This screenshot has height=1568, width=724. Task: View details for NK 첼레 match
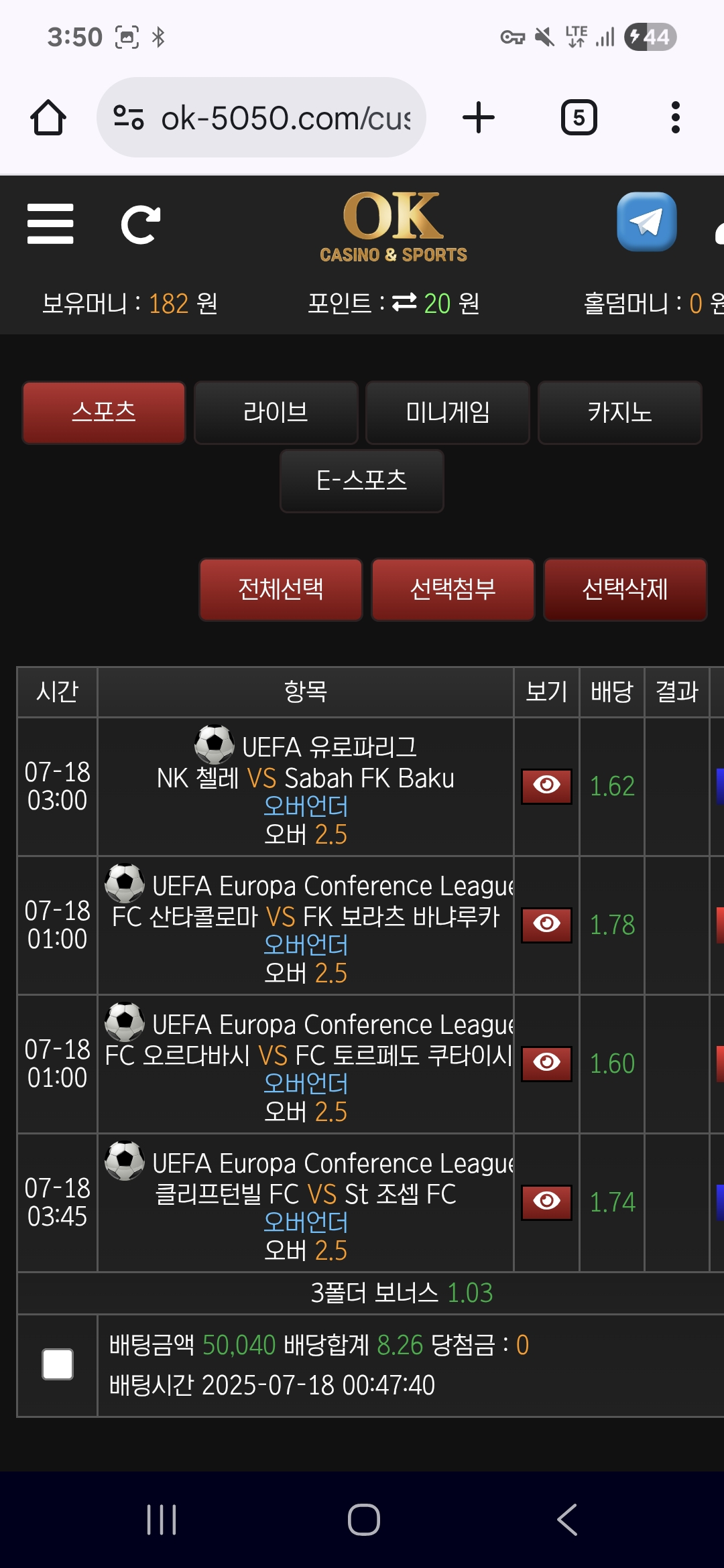click(546, 785)
